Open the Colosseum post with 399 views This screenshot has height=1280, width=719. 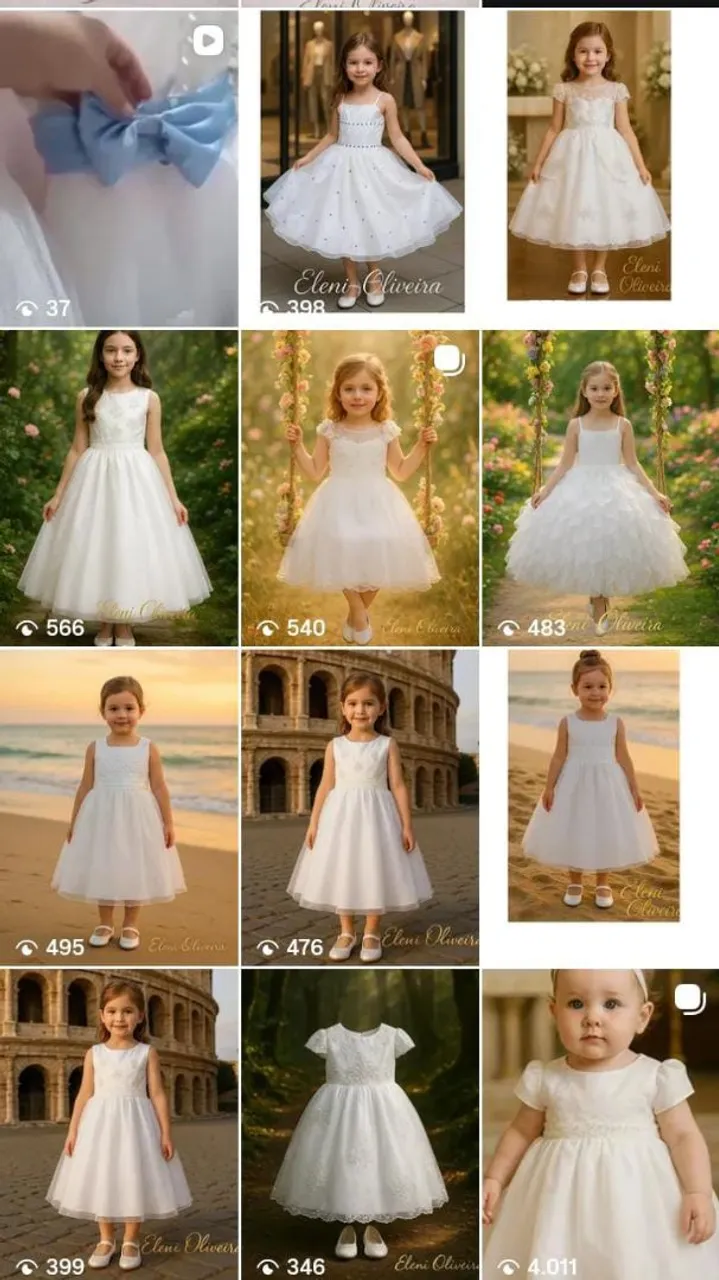118,1124
